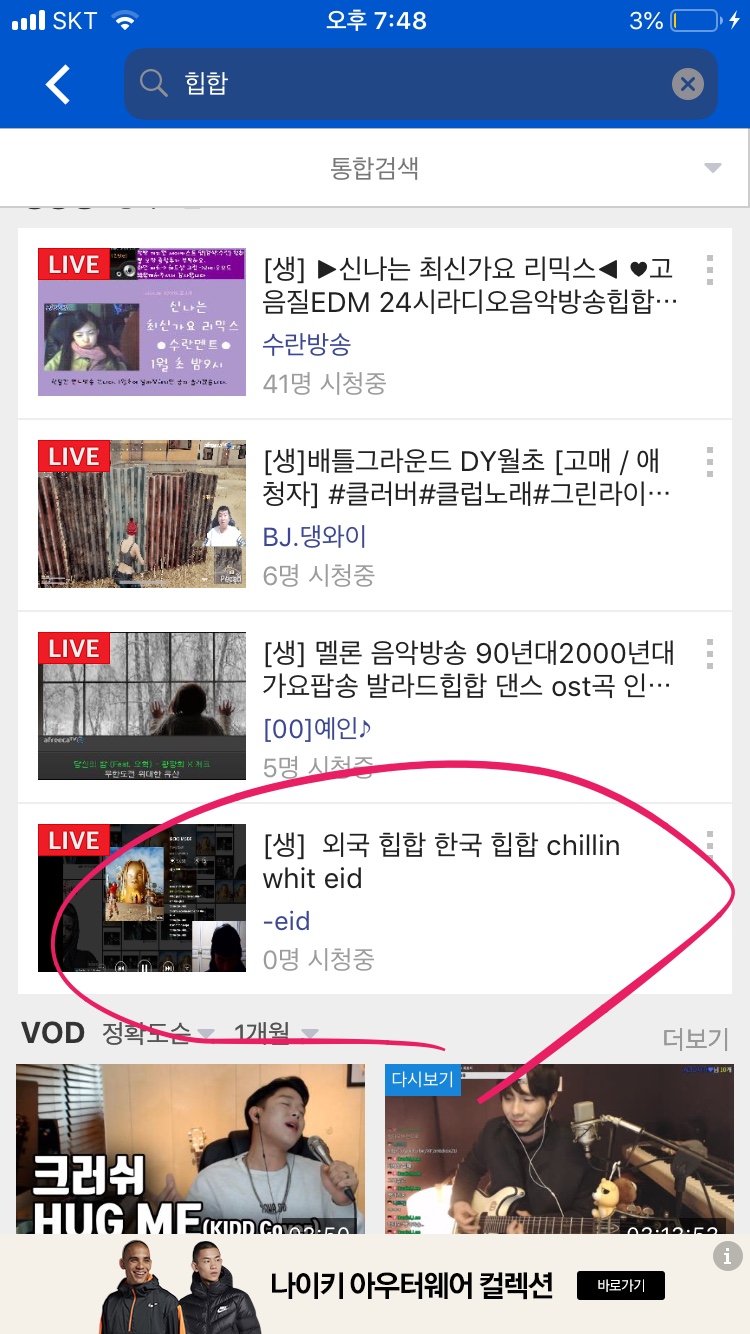Go back using the arrow icon
This screenshot has width=750, height=1334.
pos(58,84)
